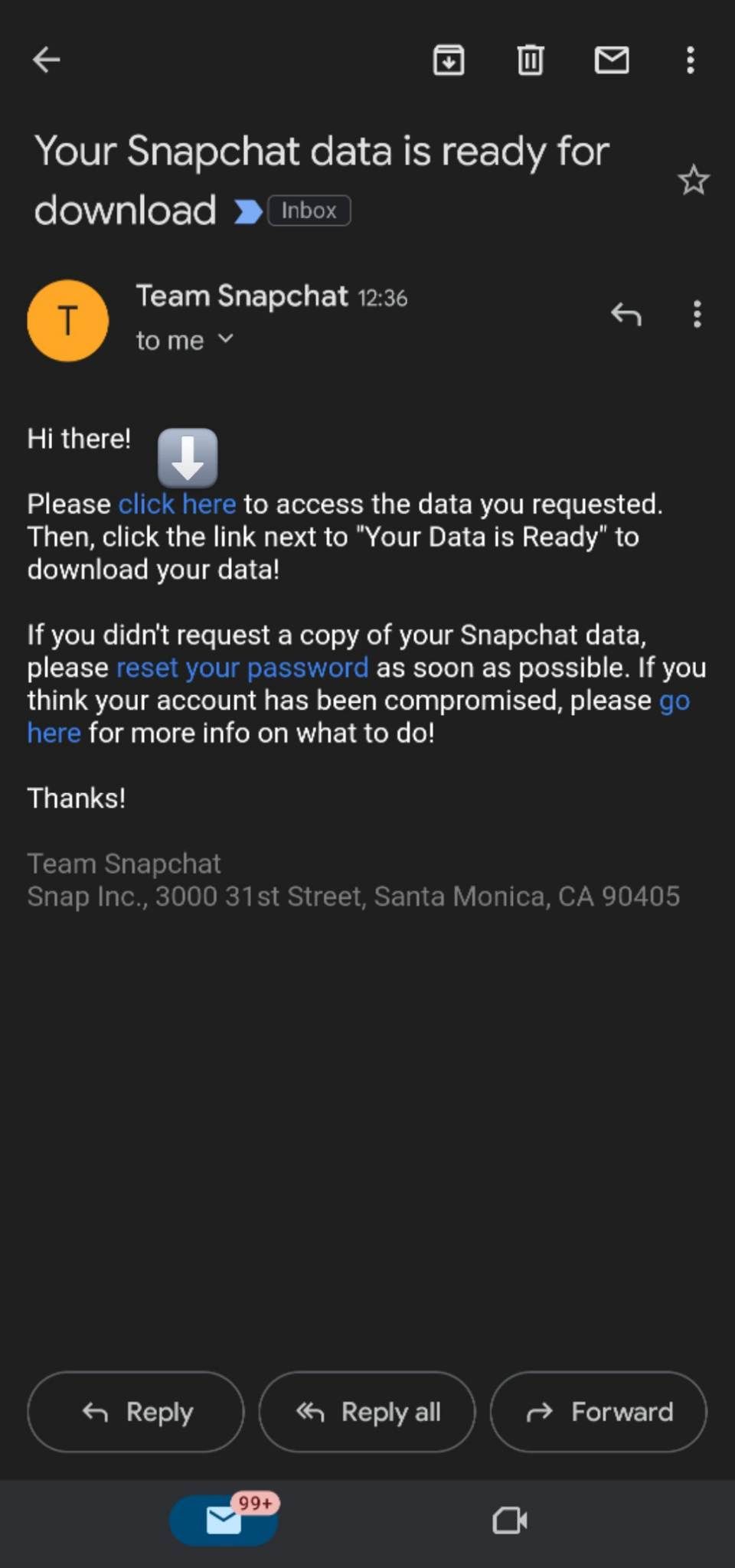Expand the "to me" recipient details
The image size is (735, 1568).
pos(185,340)
